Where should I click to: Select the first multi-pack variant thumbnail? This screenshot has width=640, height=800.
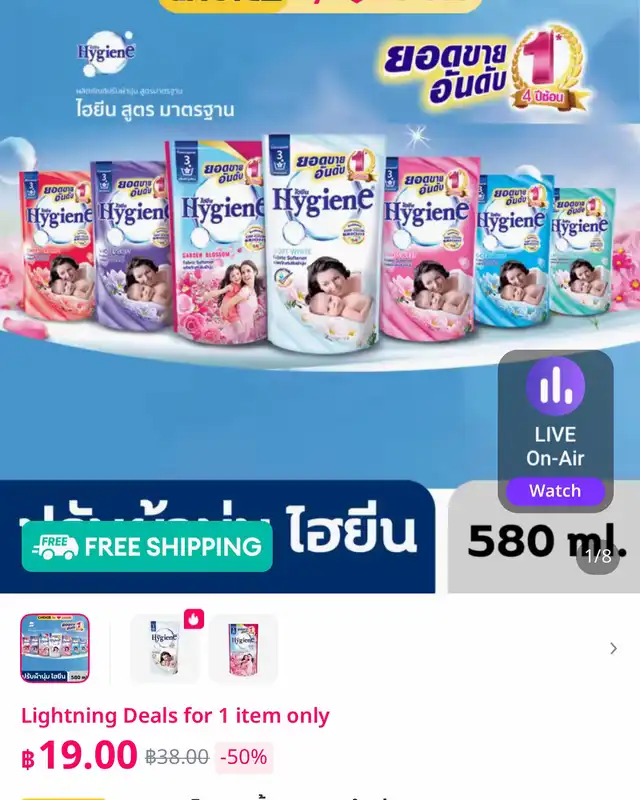(x=55, y=648)
